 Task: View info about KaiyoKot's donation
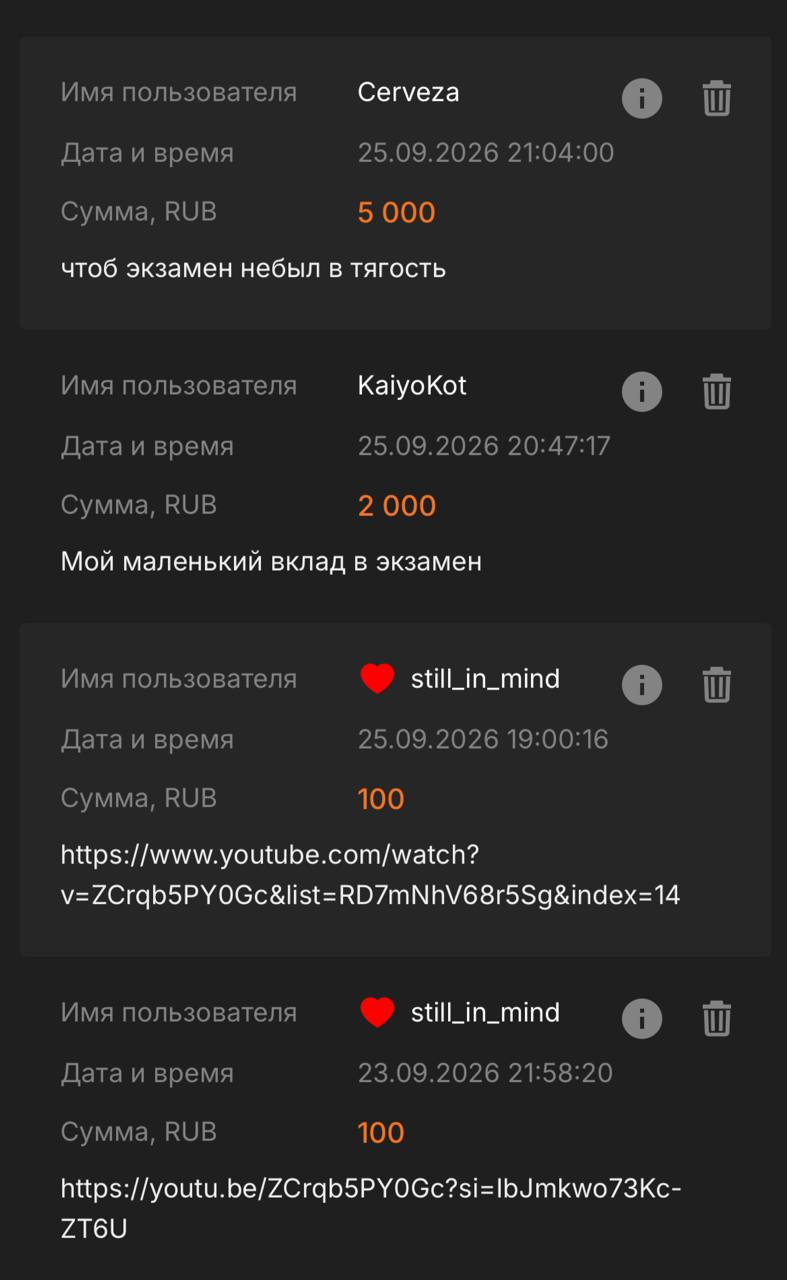(x=642, y=392)
